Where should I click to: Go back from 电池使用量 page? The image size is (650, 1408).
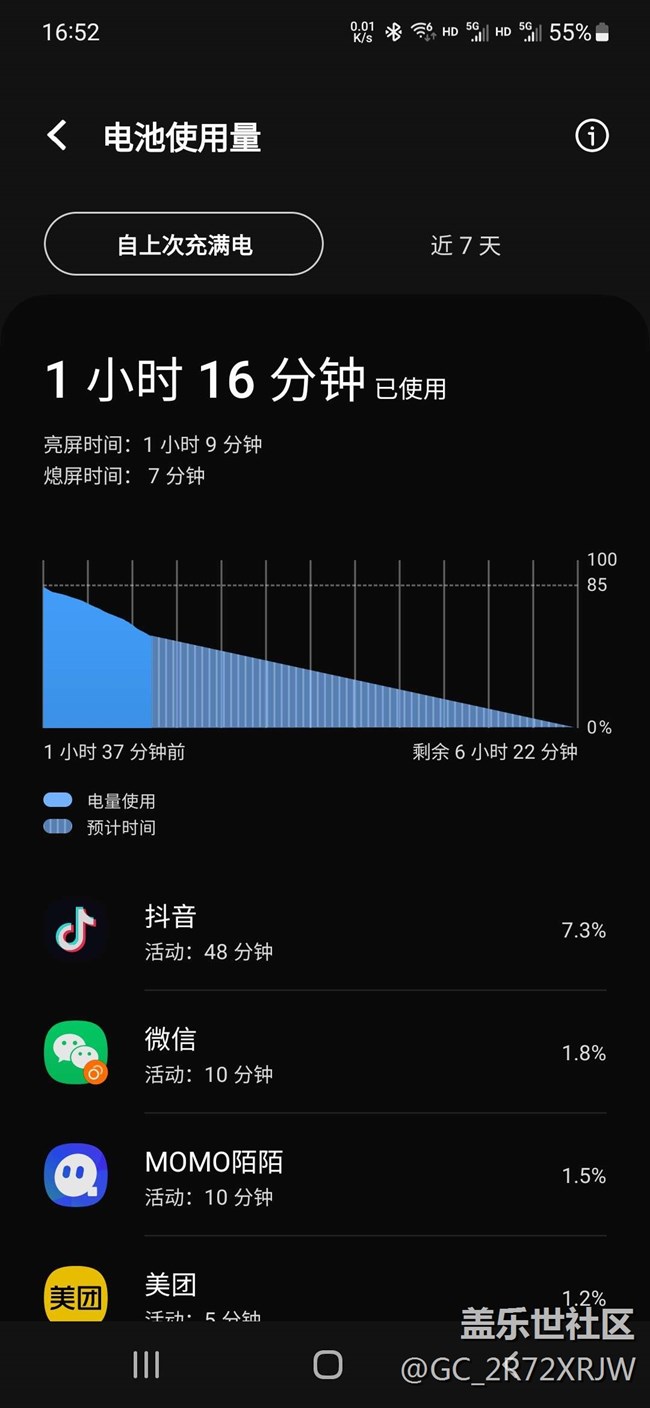[x=58, y=136]
